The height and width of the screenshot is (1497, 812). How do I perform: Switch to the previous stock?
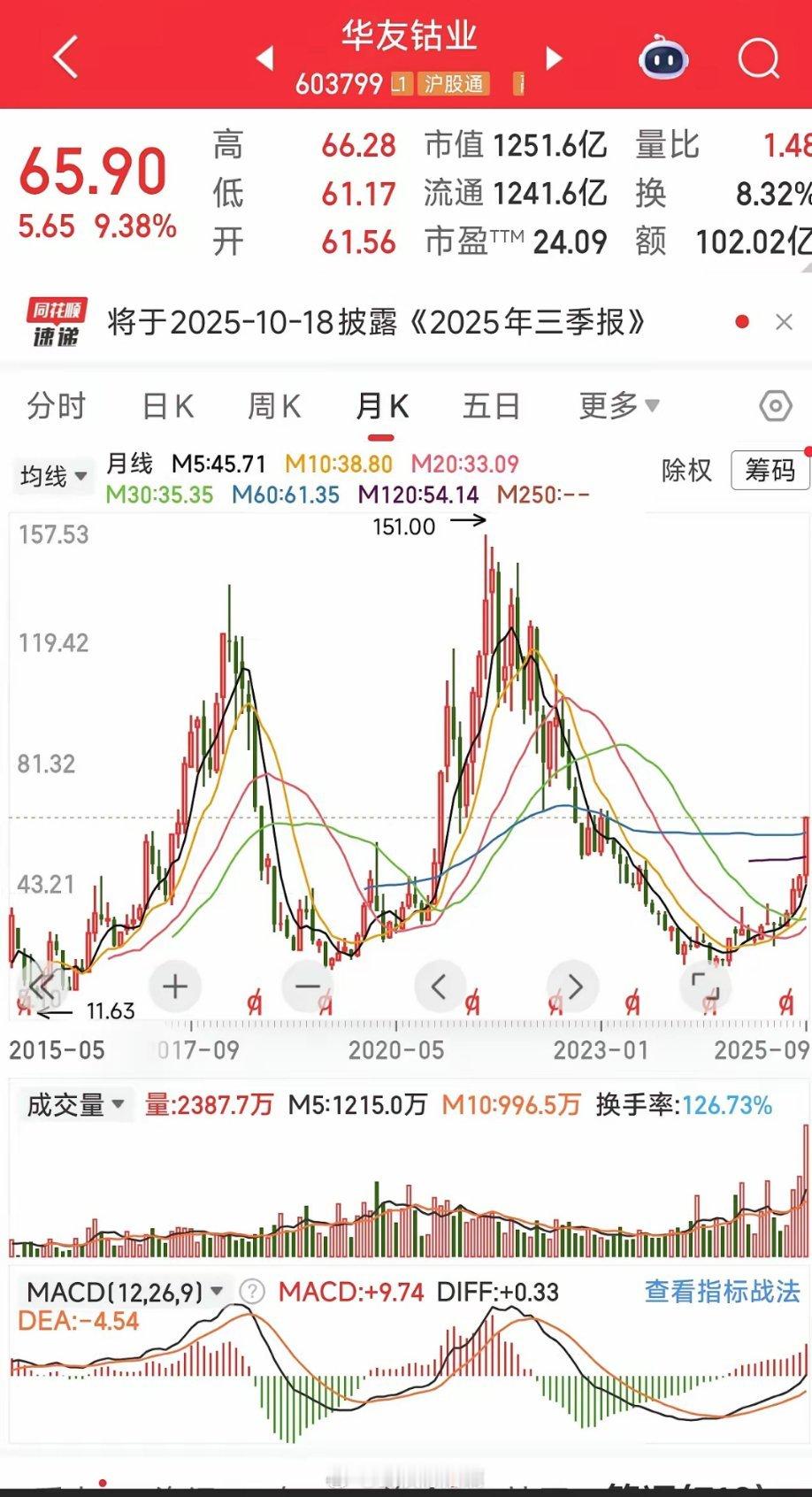(x=264, y=59)
